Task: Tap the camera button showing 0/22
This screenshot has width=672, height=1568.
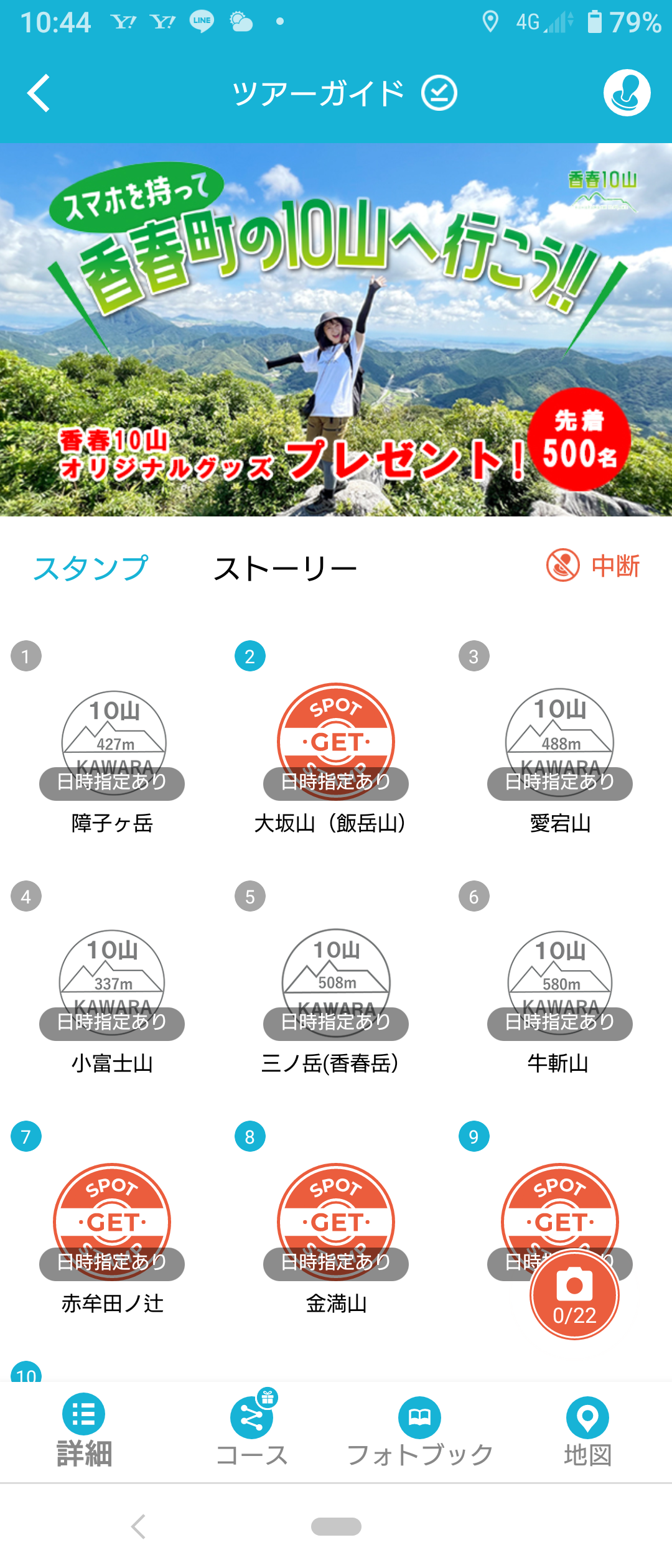Action: coord(574,1295)
